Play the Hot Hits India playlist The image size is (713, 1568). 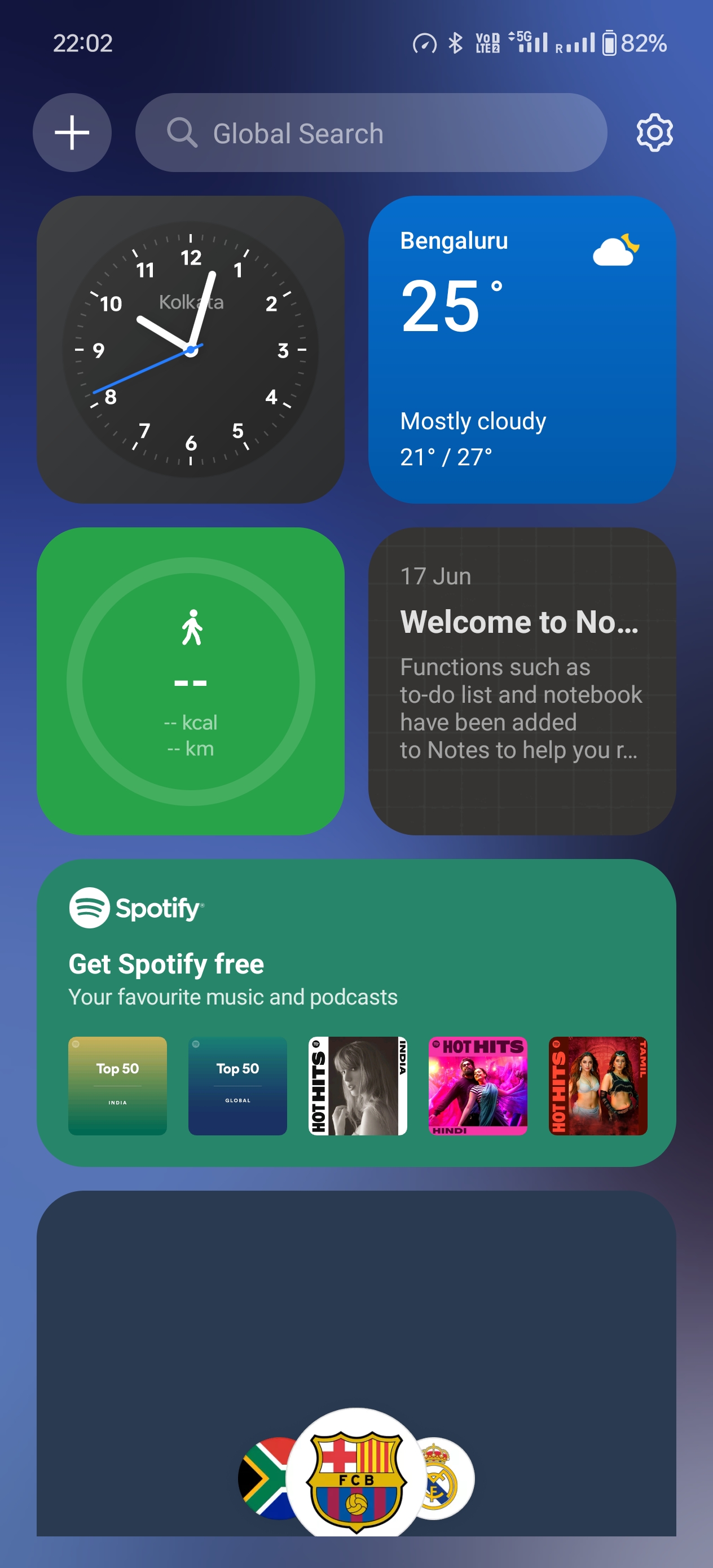point(358,1085)
